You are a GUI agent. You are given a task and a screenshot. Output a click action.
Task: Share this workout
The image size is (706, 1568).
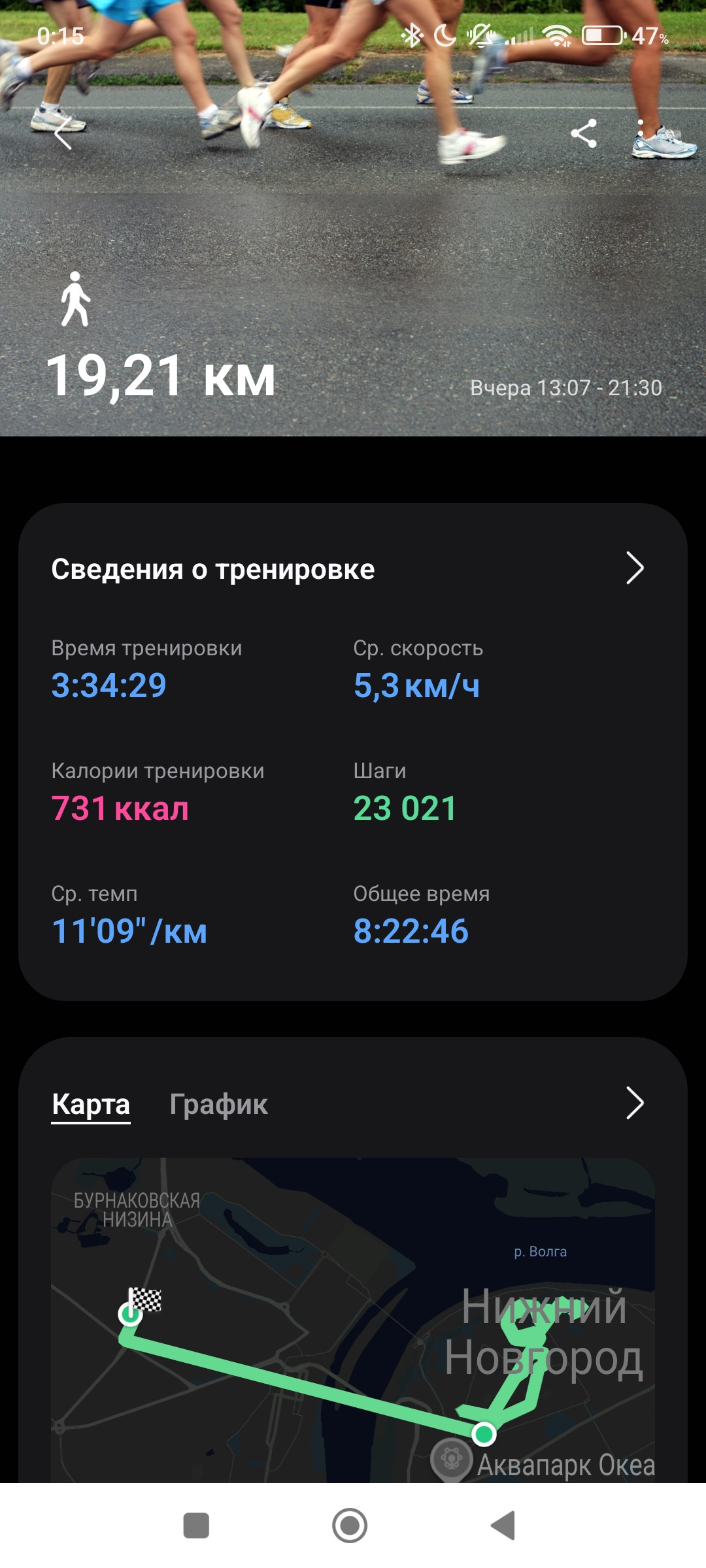[584, 134]
